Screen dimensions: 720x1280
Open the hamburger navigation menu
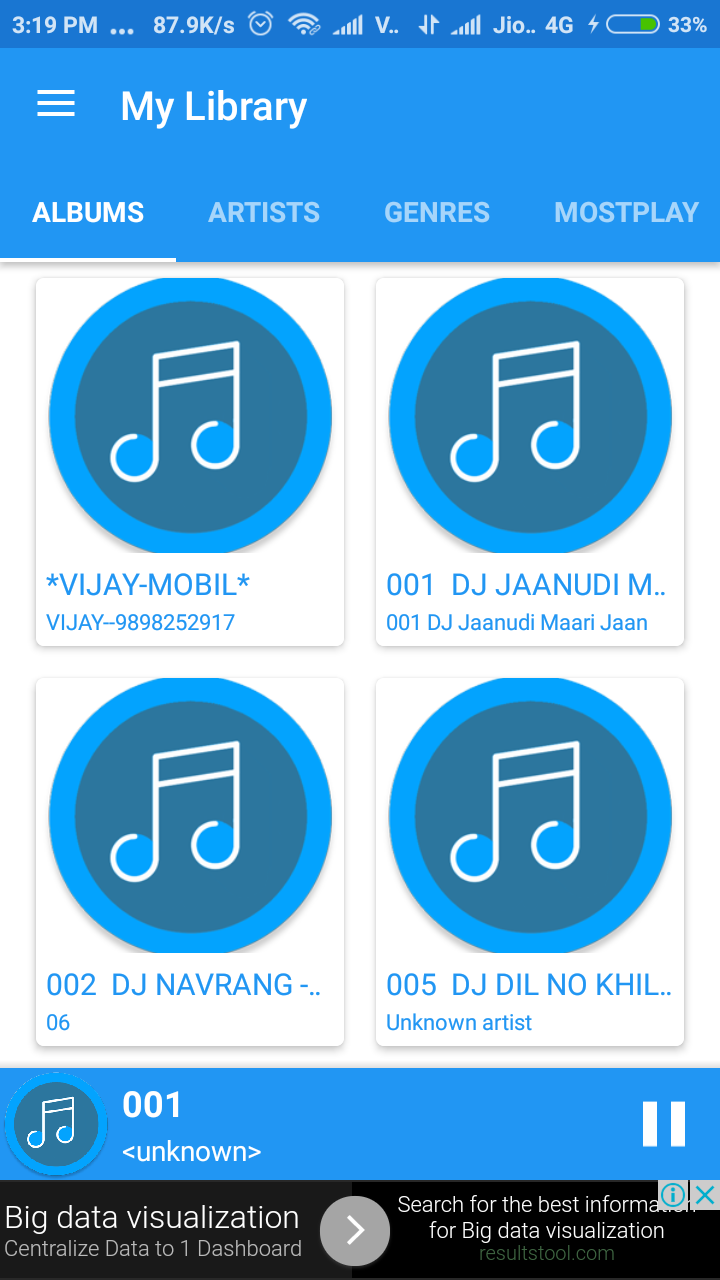(x=55, y=104)
